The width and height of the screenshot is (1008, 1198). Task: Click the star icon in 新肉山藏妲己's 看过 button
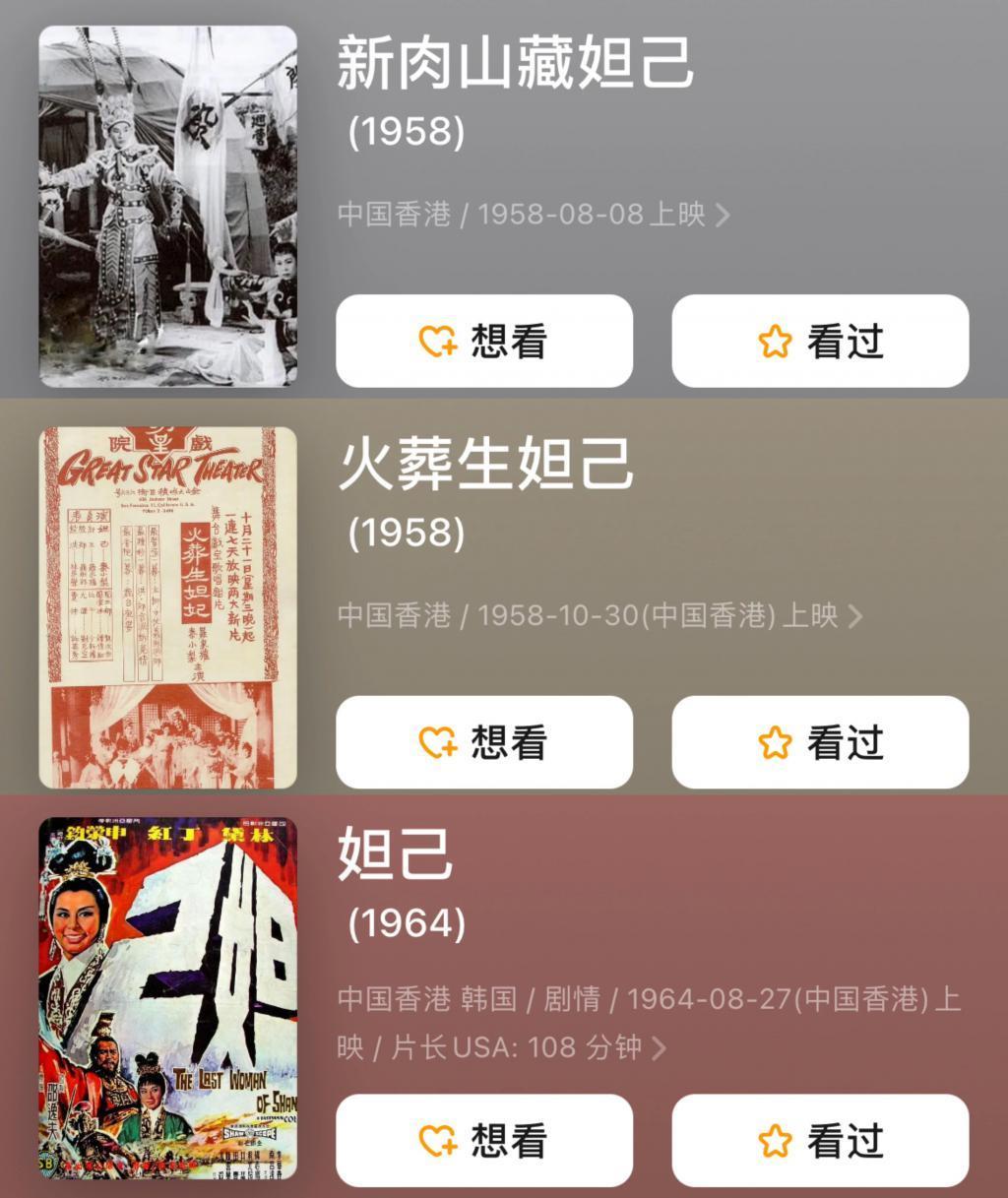pos(777,339)
